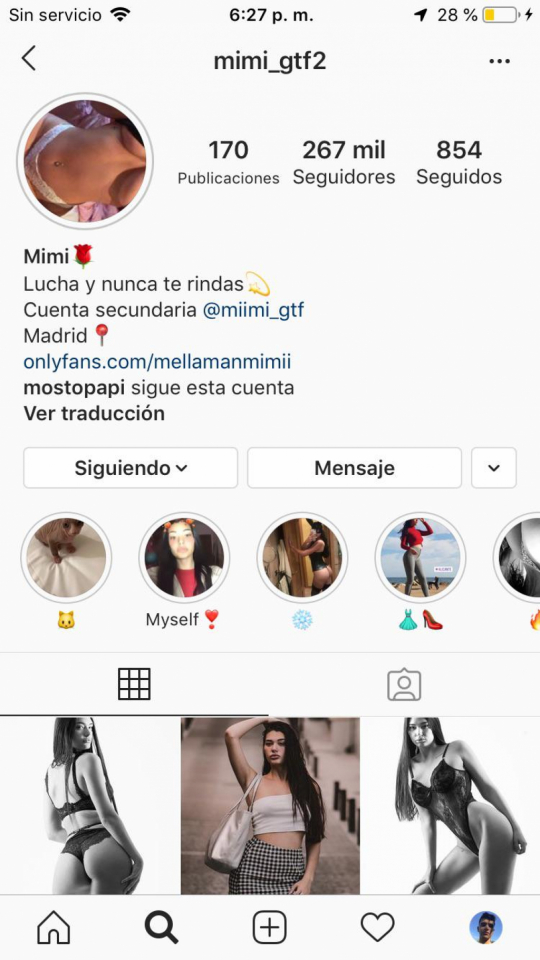
Task: Open the @miimi_gtf secondary account link
Action: (x=253, y=310)
